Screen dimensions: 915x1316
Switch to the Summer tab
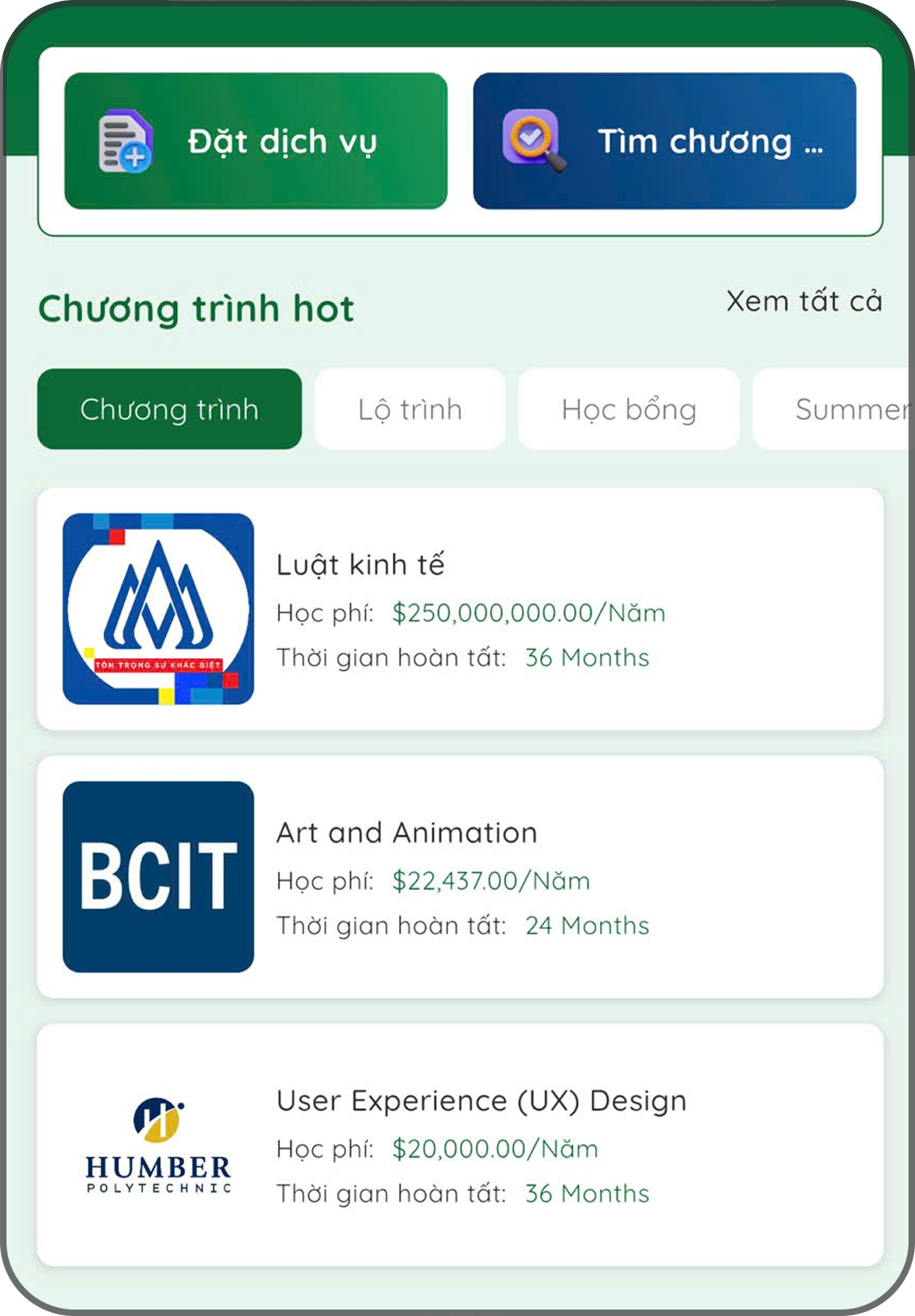(x=841, y=409)
